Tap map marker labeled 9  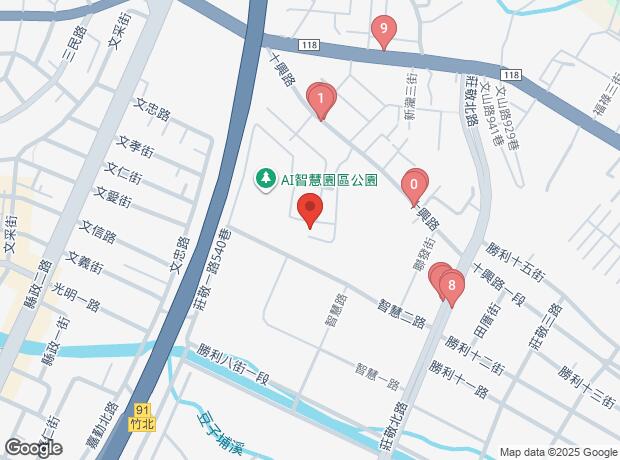382,31
